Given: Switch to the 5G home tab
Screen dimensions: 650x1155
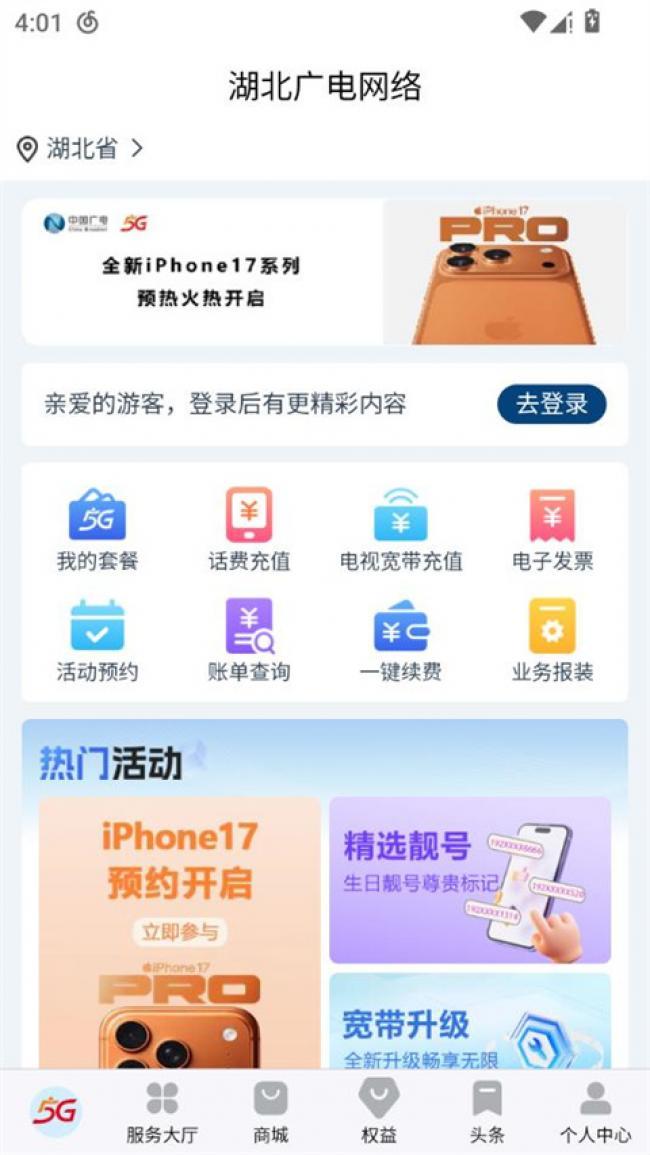Looking at the screenshot, I should point(54,1111).
